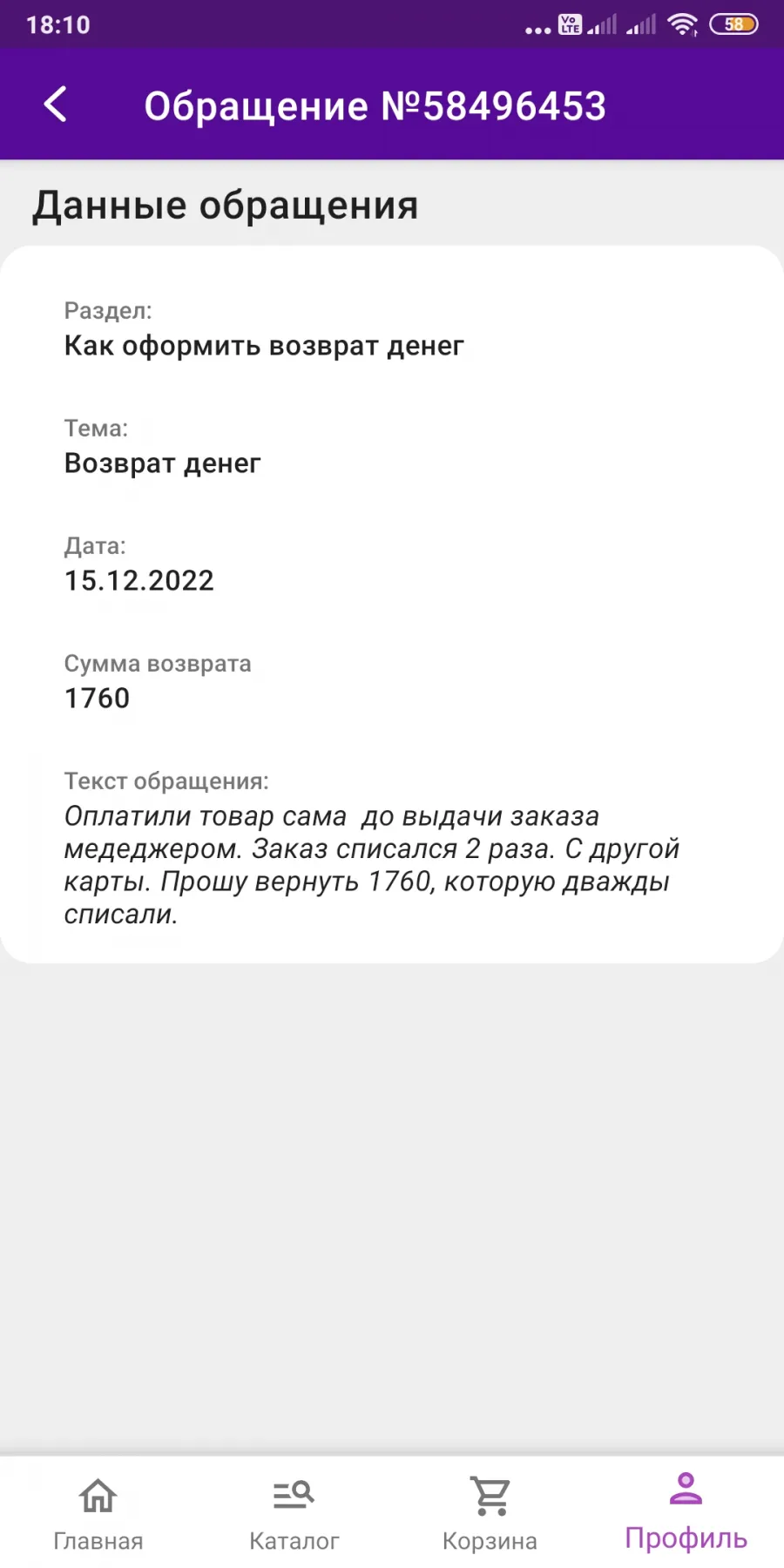Open the Каталог tab
This screenshot has height=1568, width=784.
click(294, 1514)
